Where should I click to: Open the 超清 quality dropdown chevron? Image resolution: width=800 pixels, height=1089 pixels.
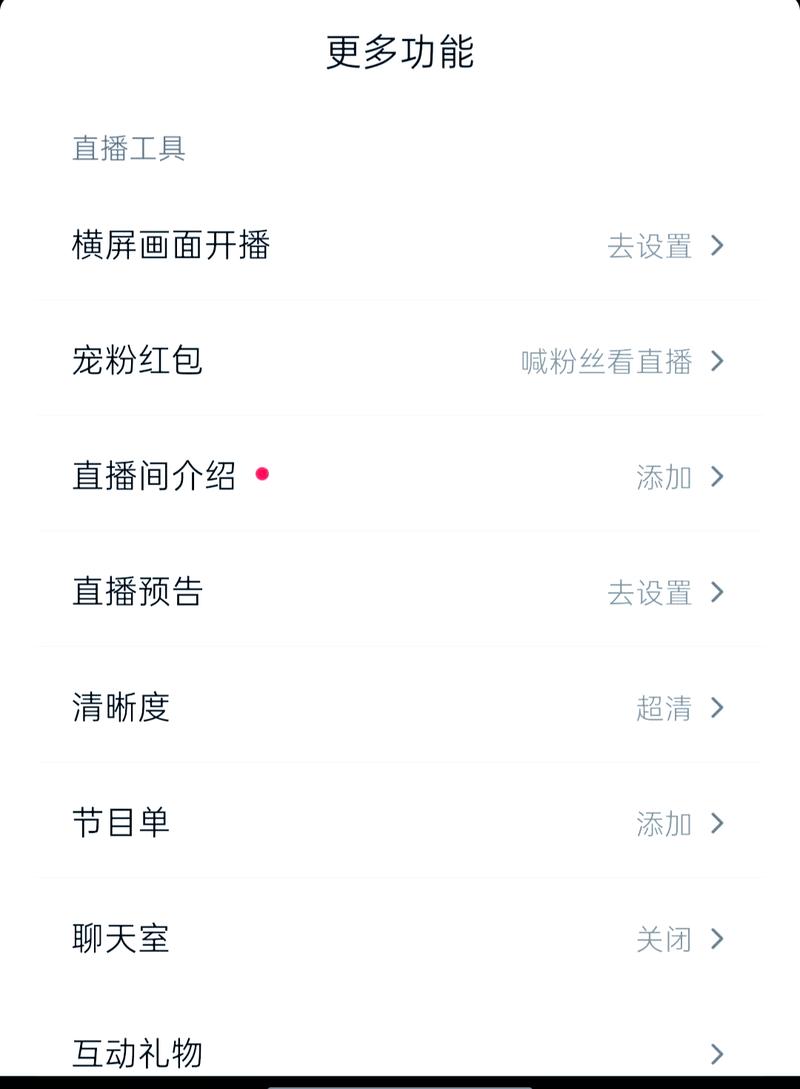717,708
